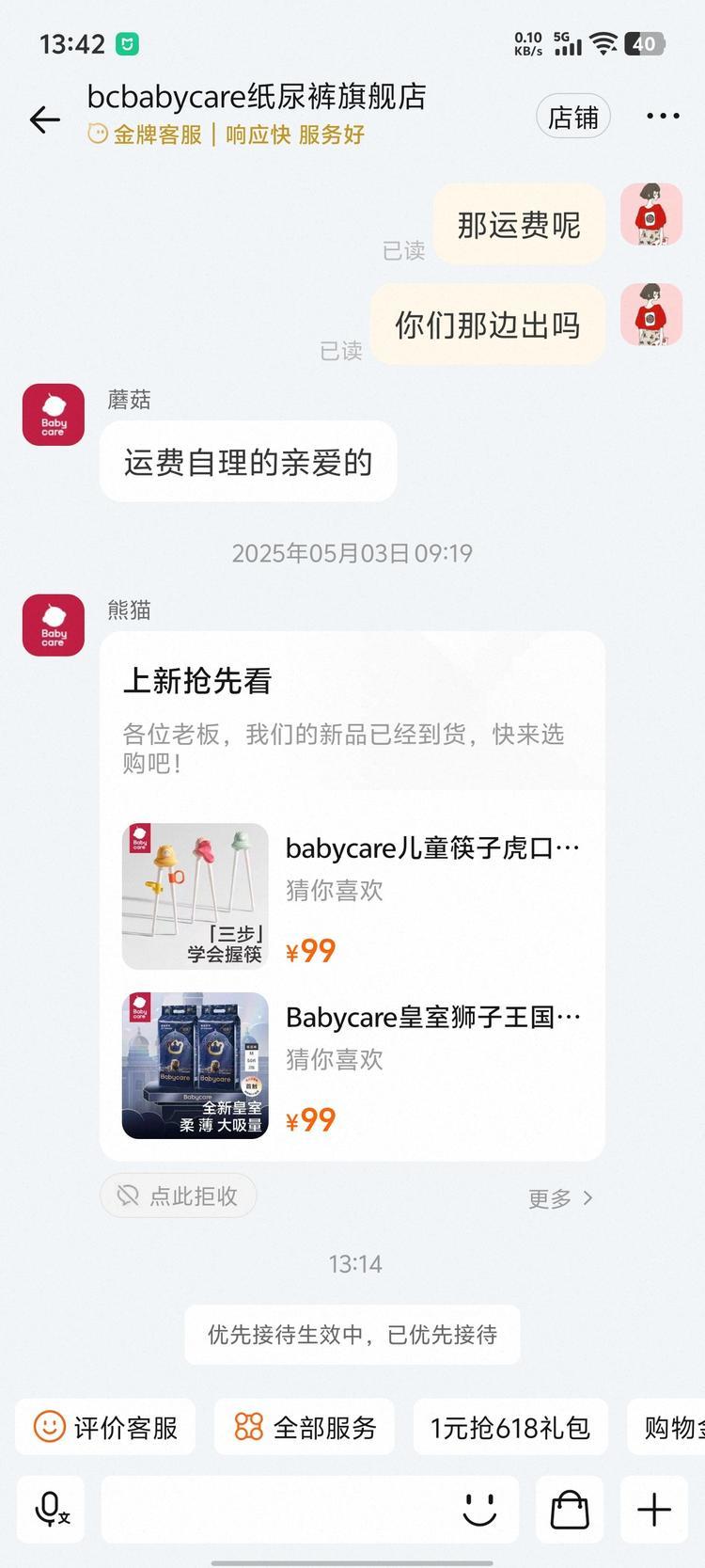Open the shopping bag icon

[569, 1509]
